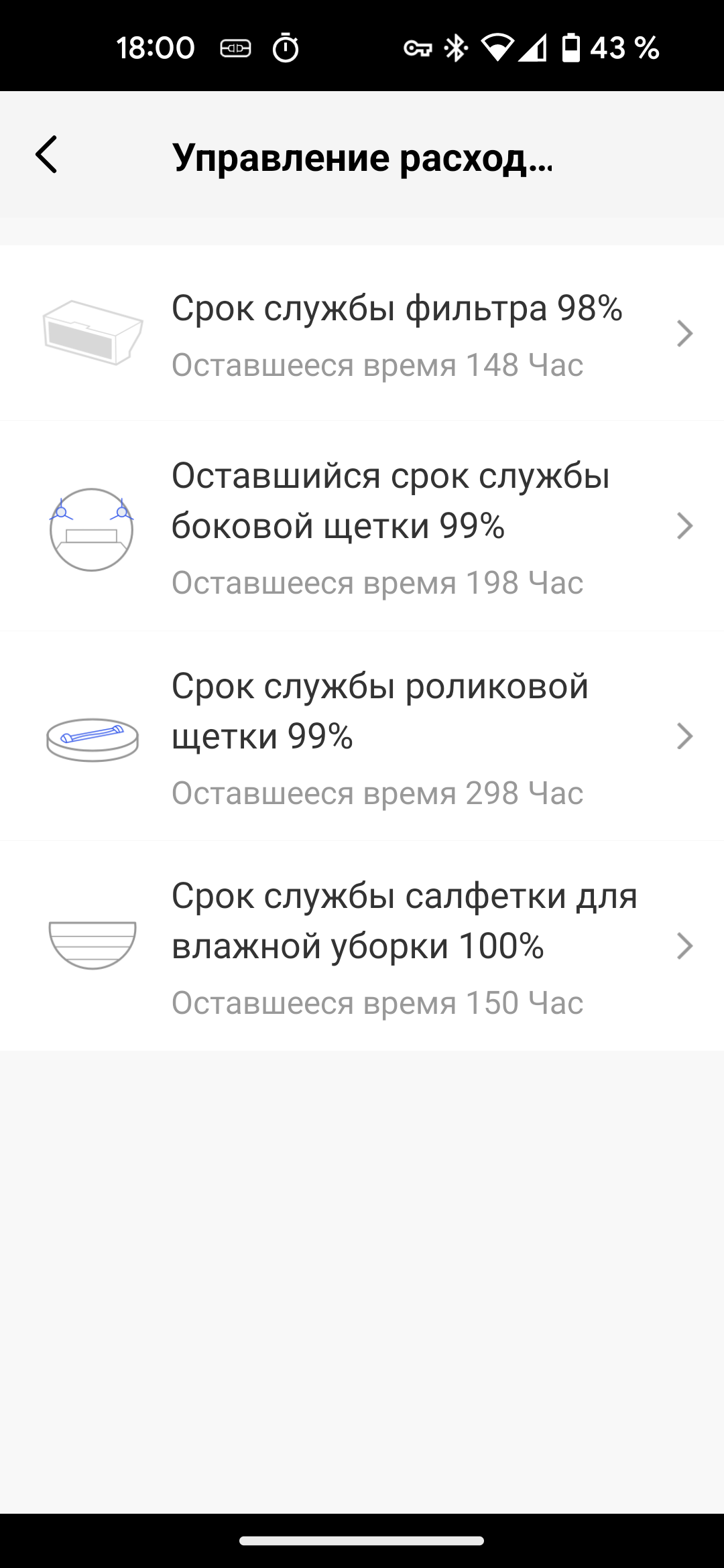The height and width of the screenshot is (1568, 724).
Task: Go back from the consumables management screen
Action: (x=46, y=155)
